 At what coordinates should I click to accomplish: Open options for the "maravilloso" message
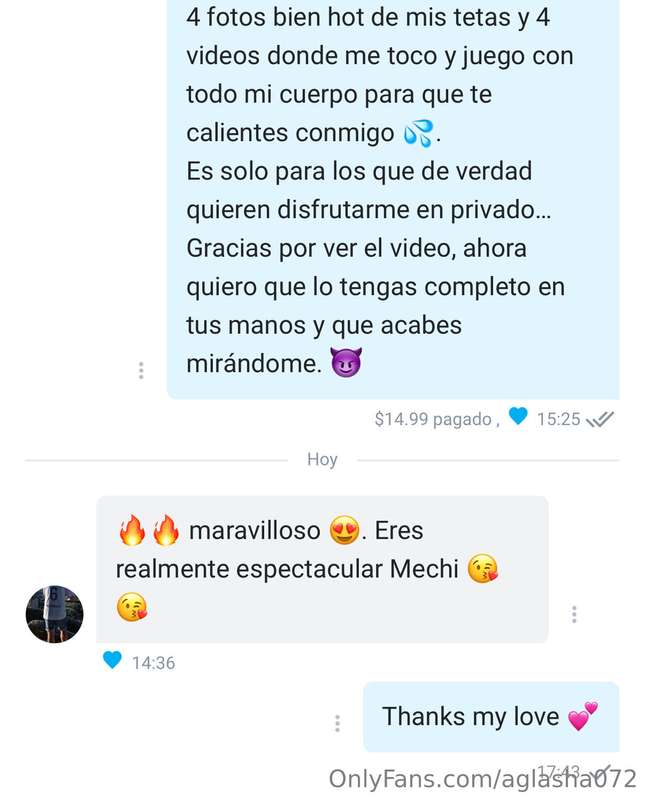coord(574,614)
